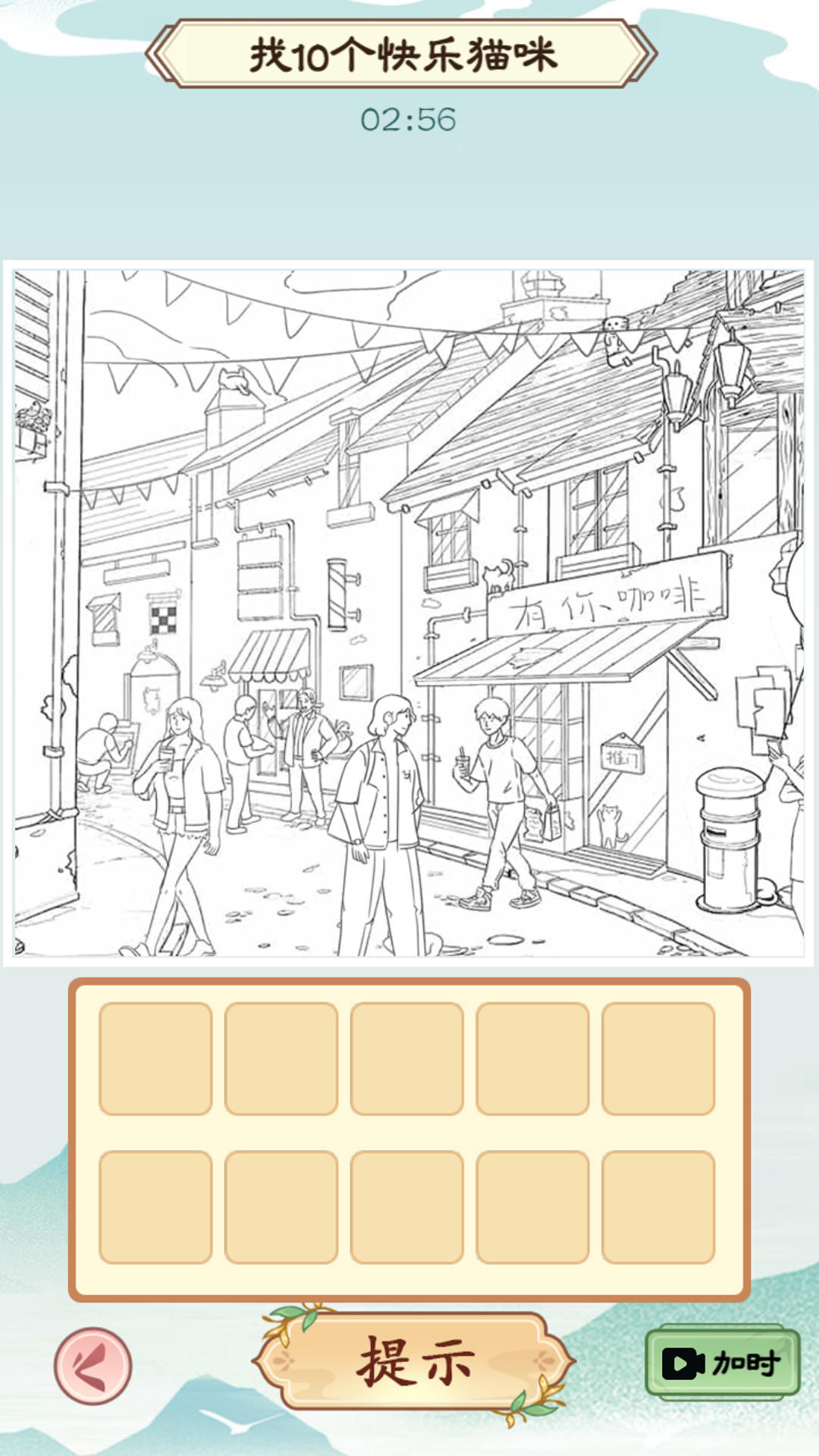Go back with the pink arrow button

(93, 1365)
